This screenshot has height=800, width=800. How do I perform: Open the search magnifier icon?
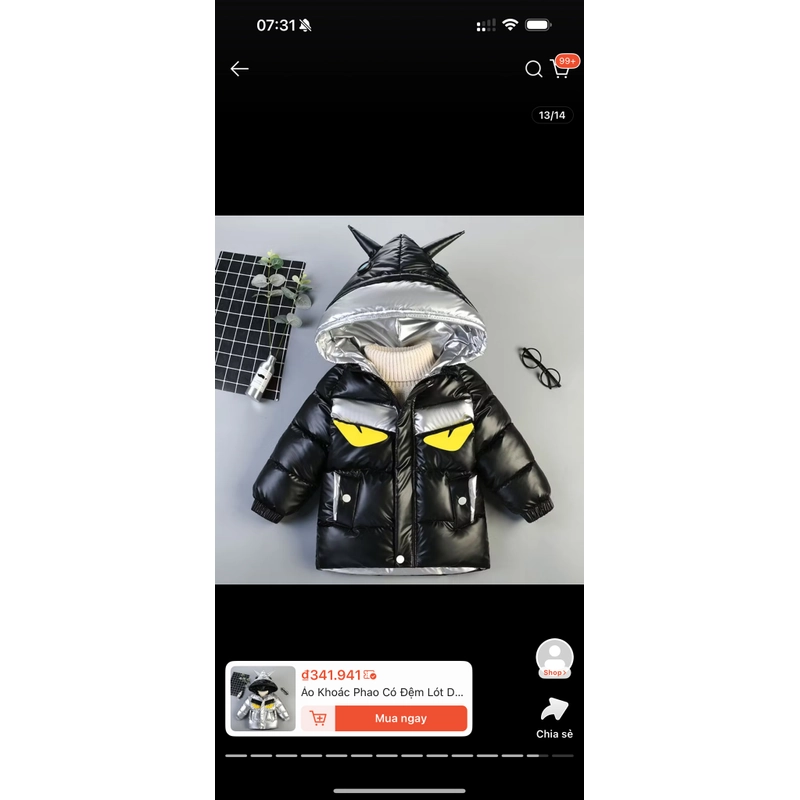(x=534, y=69)
